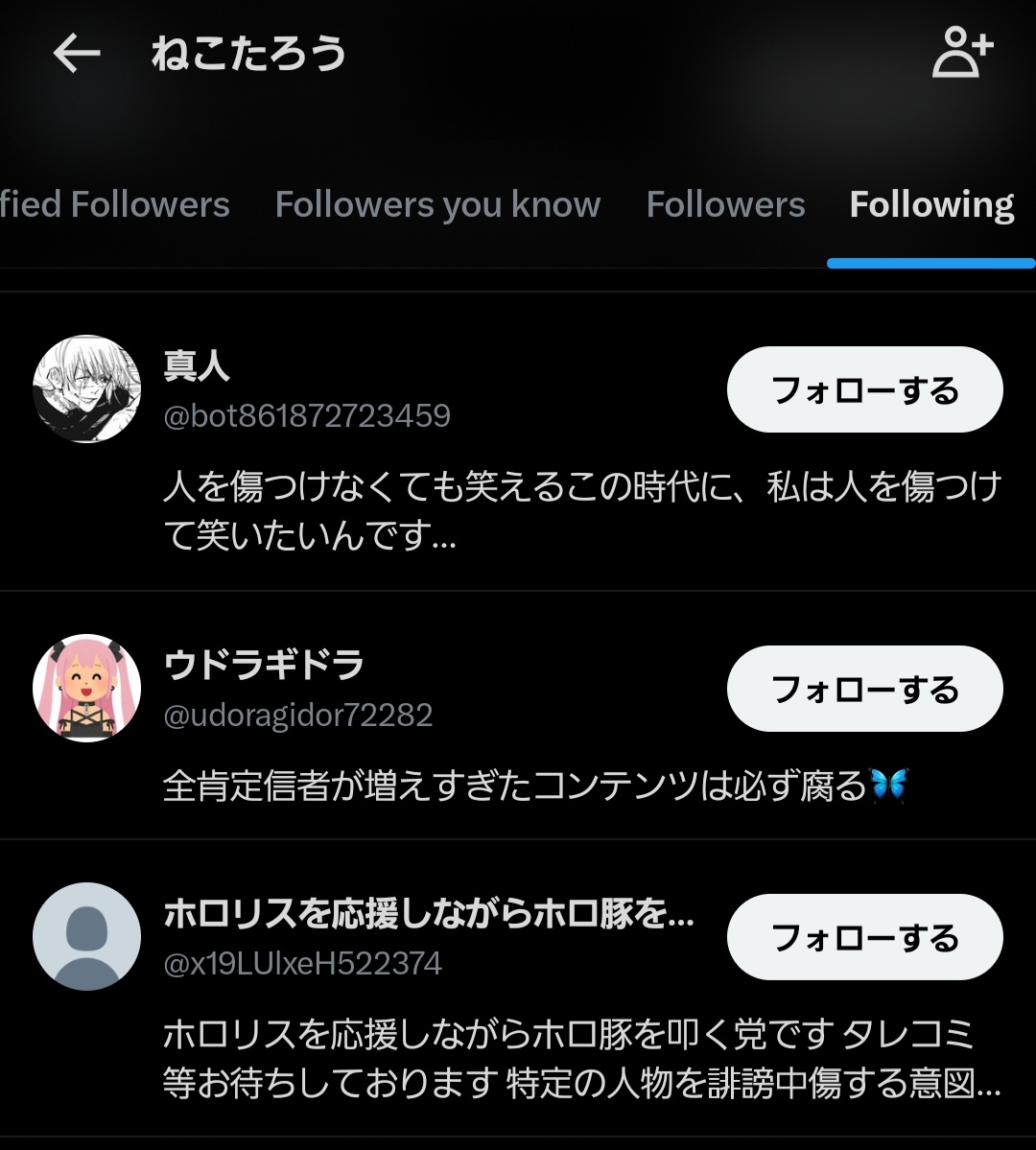Viewport: 1036px width, 1150px height.
Task: Switch to the Followers tab
Action: 725,205
